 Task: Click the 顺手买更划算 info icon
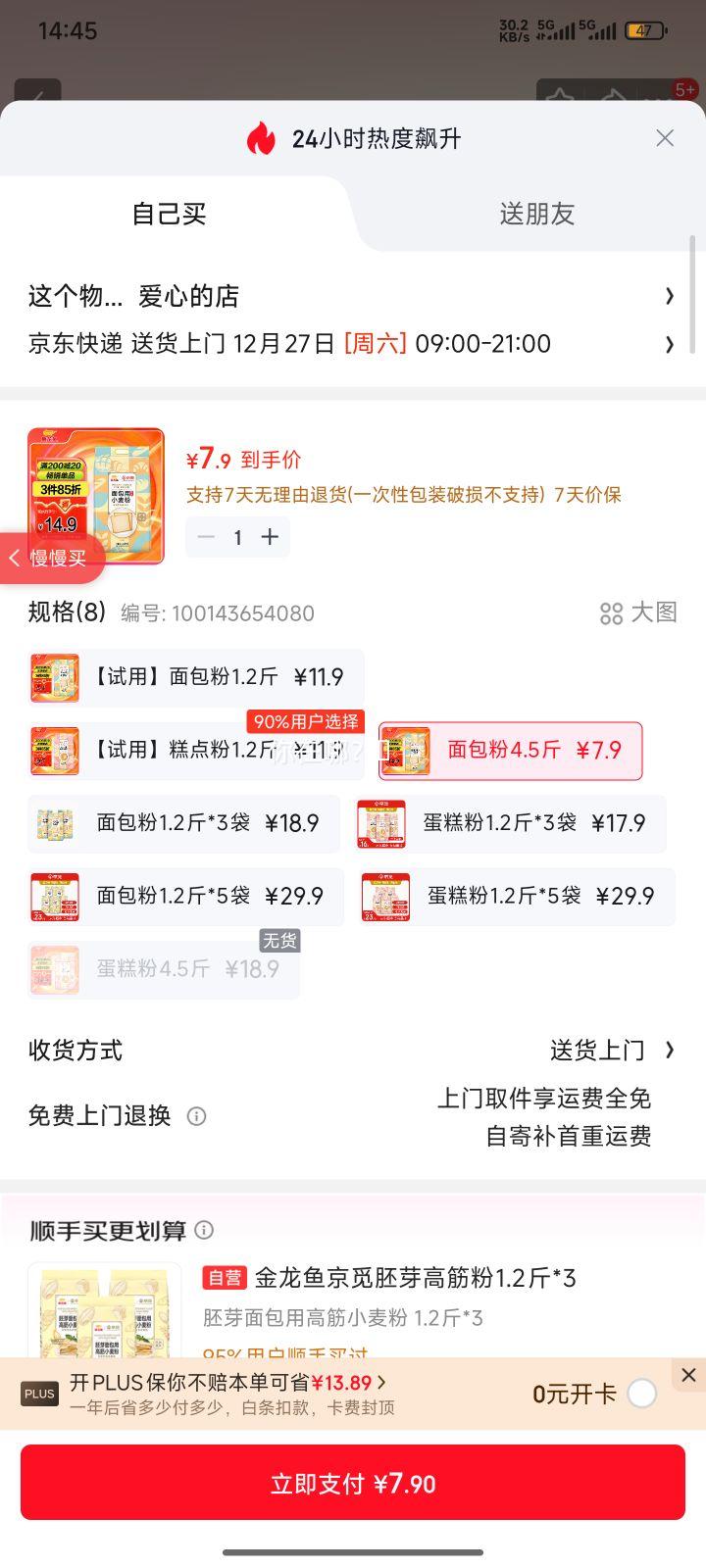(205, 1230)
